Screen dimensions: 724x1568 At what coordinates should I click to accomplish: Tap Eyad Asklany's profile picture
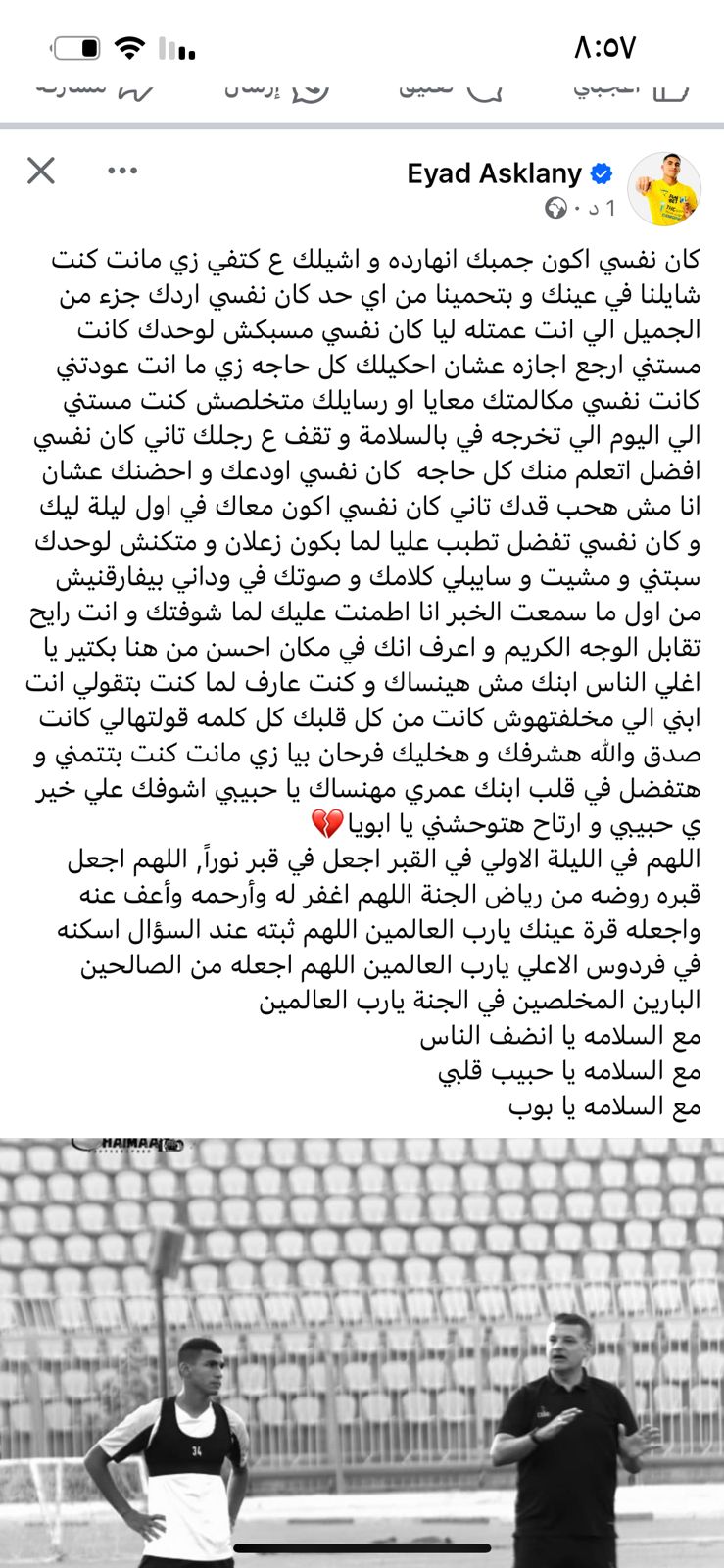[664, 189]
